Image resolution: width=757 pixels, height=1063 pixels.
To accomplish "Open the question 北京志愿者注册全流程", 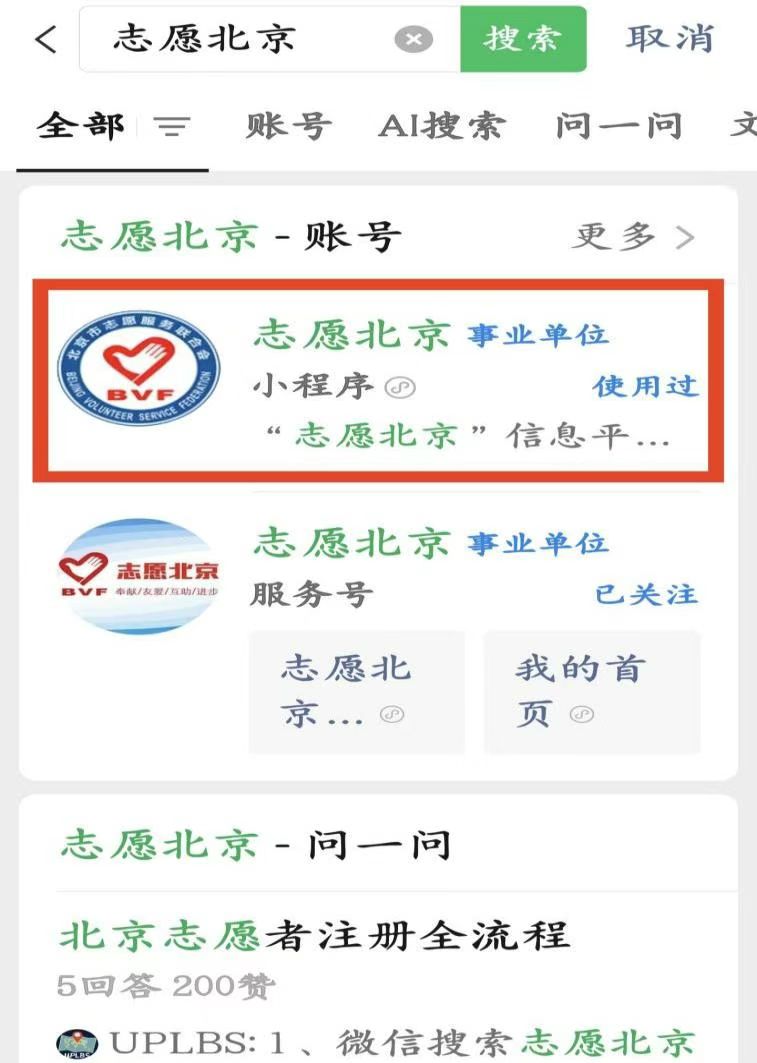I will [313, 937].
